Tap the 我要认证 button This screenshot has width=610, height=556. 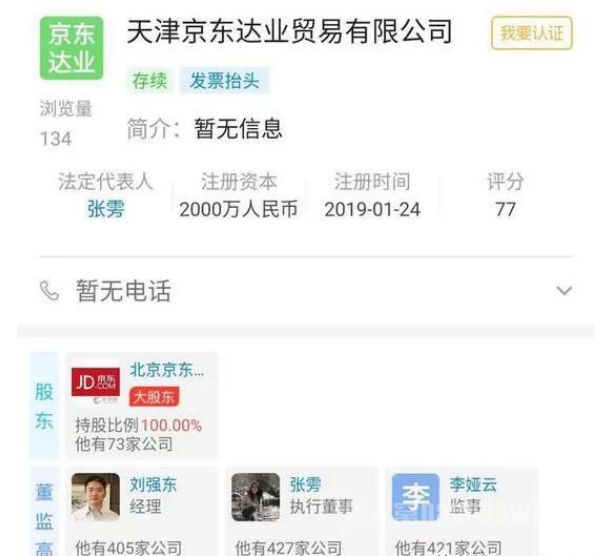coord(531,34)
